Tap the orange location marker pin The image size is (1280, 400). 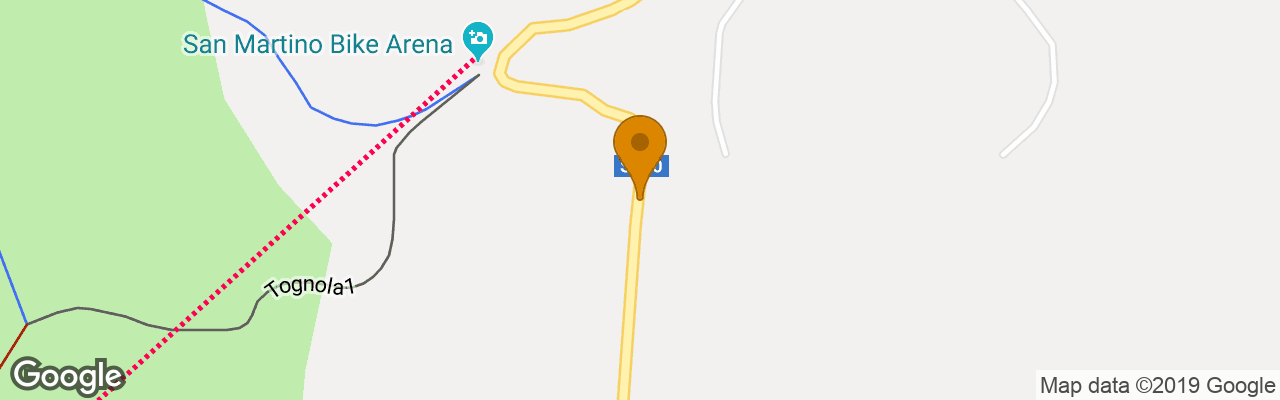point(640,147)
